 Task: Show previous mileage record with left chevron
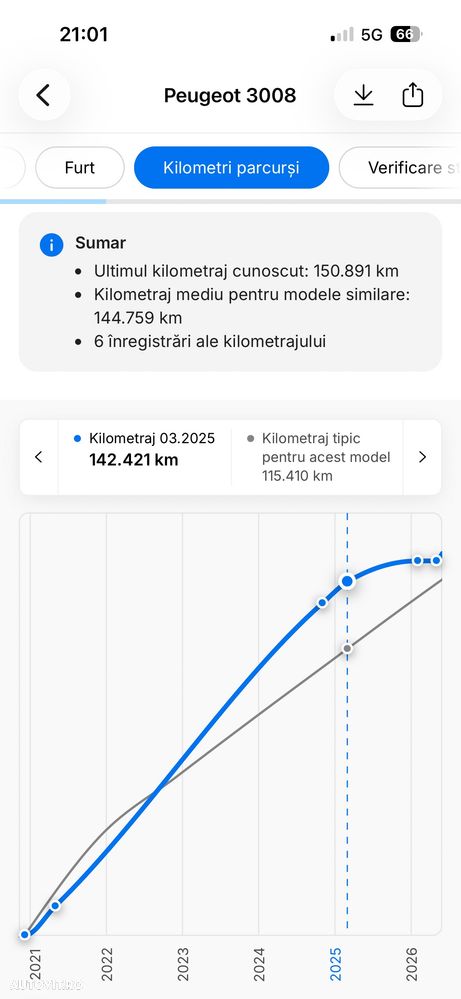[38, 457]
